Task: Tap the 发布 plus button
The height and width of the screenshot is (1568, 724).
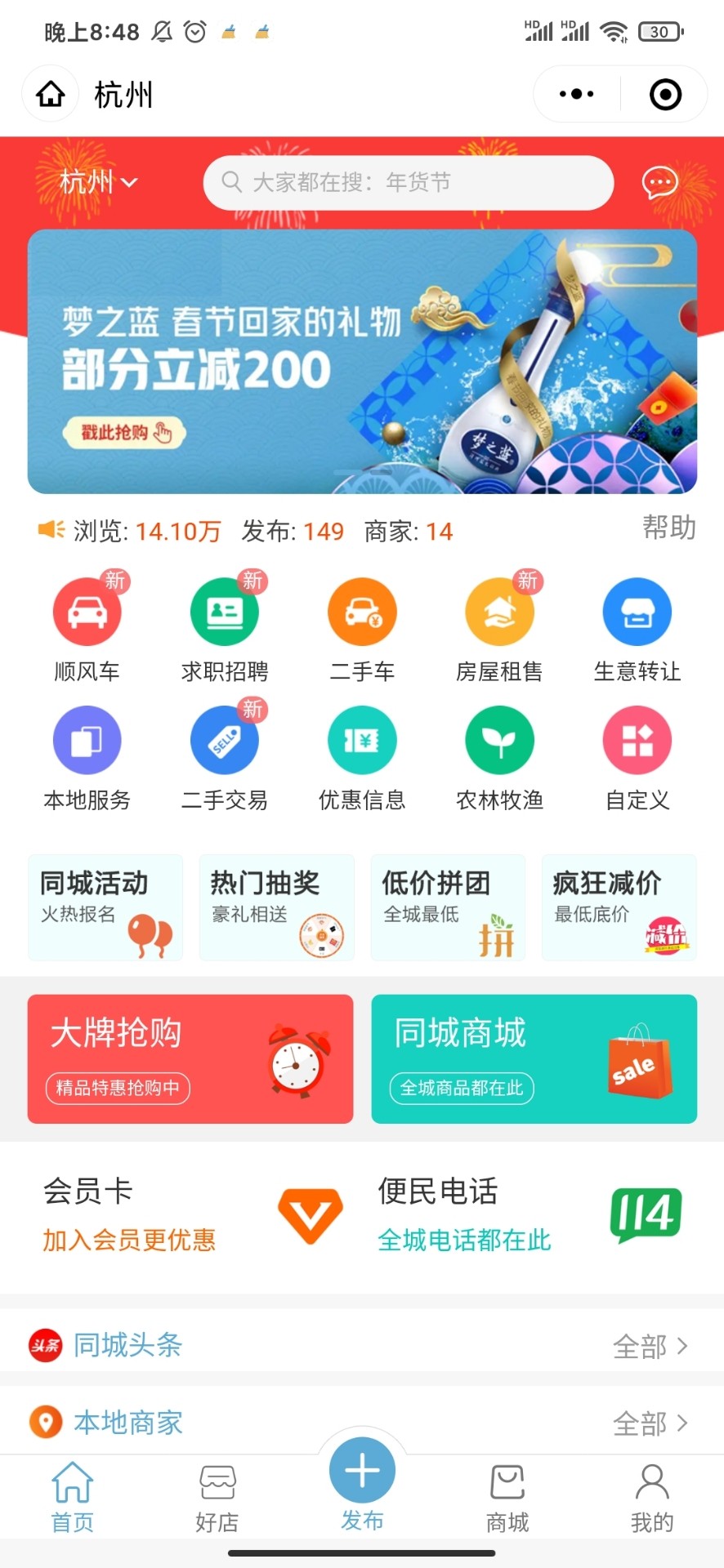Action: (x=362, y=1471)
